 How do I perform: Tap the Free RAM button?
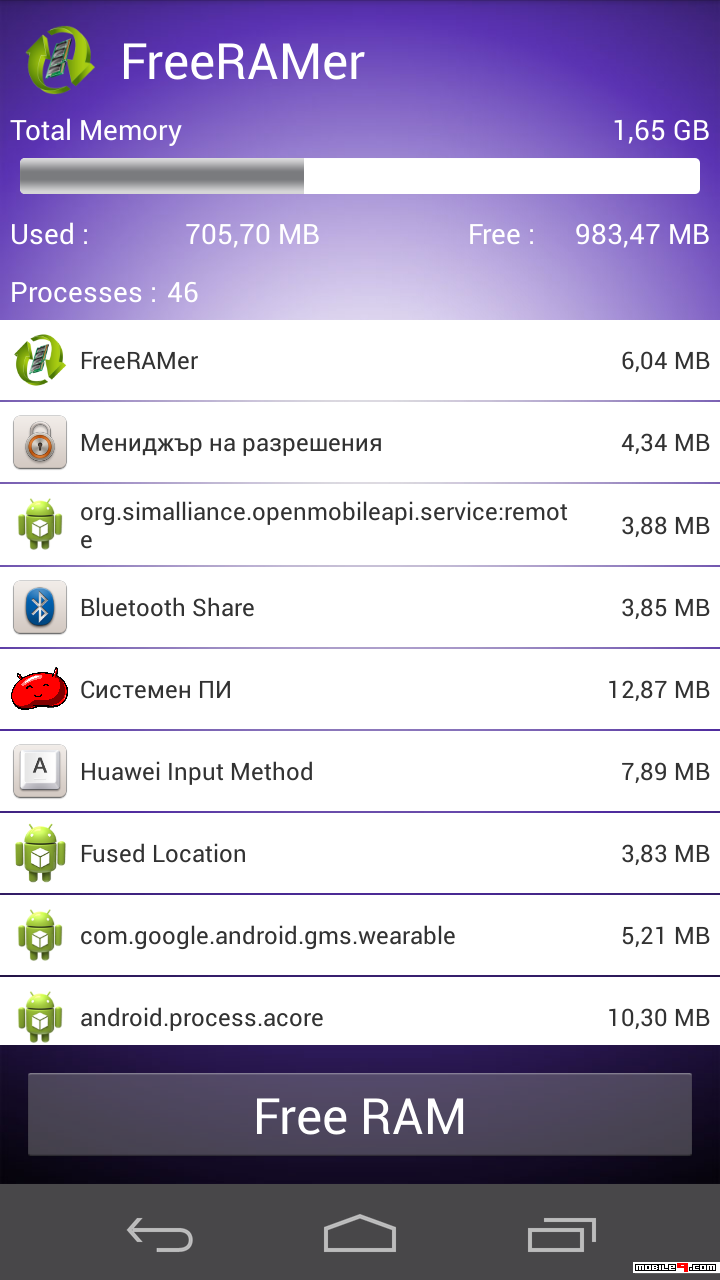(x=360, y=1115)
